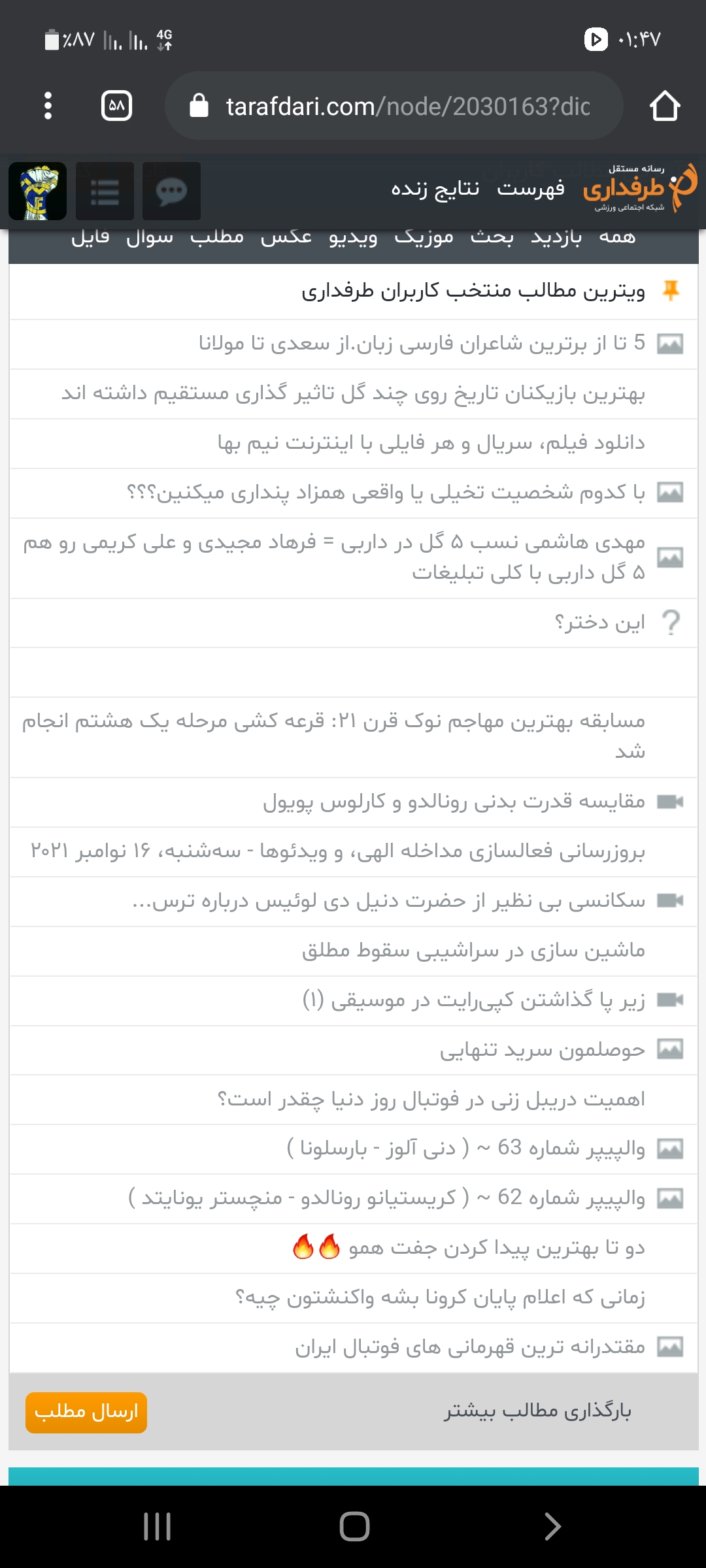Open the post about 5 برترین شاعران فارسی
Image resolution: width=706 pixels, height=1568 pixels.
pyautogui.click(x=422, y=344)
